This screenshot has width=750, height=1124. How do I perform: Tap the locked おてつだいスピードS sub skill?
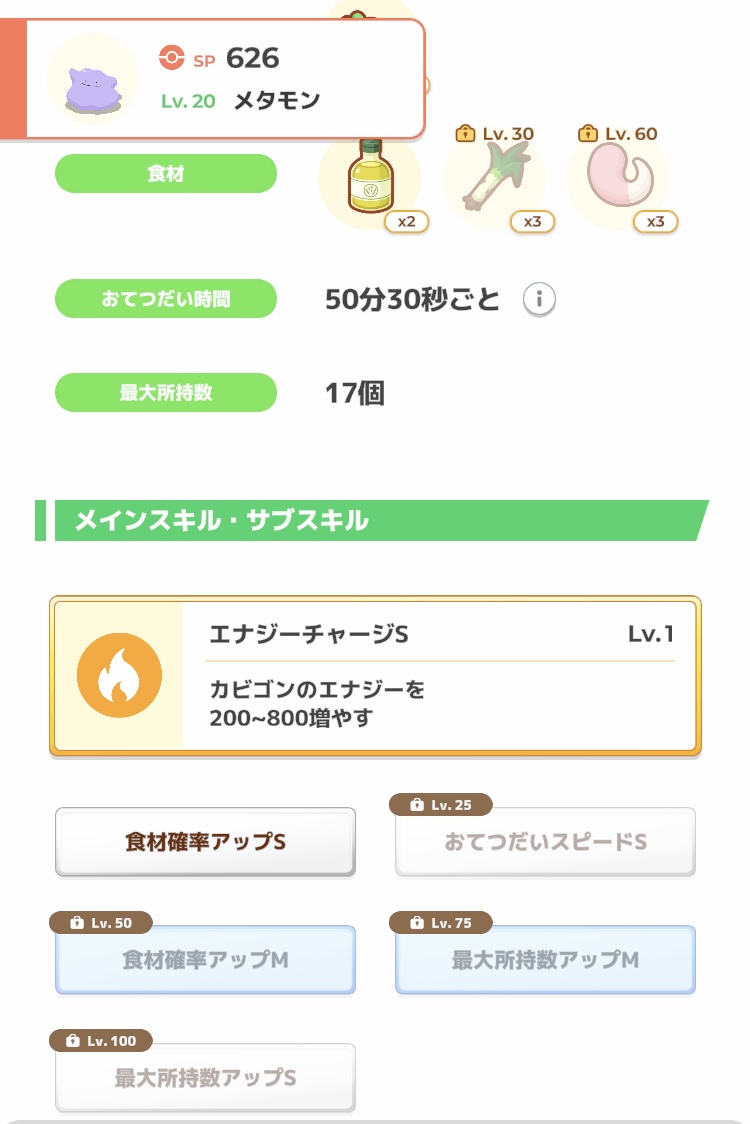[x=545, y=842]
